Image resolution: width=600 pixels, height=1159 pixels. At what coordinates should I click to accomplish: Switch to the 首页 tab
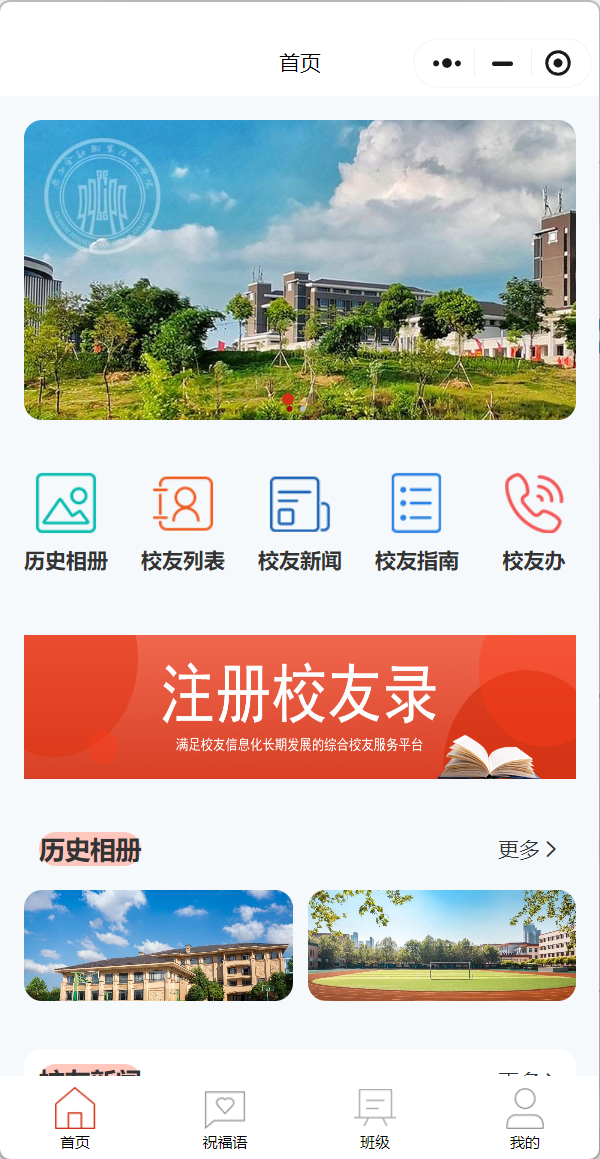[x=75, y=1119]
